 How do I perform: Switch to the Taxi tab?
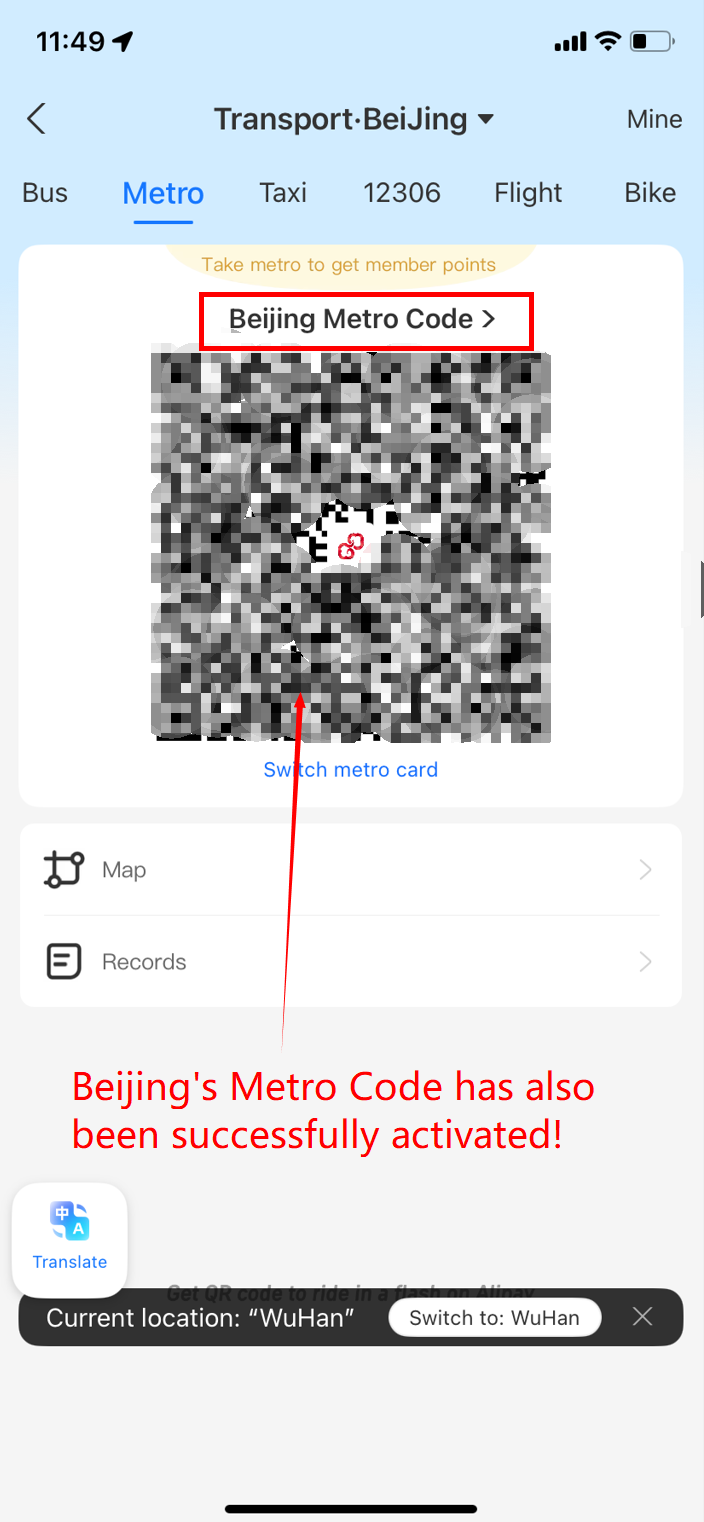pos(283,192)
